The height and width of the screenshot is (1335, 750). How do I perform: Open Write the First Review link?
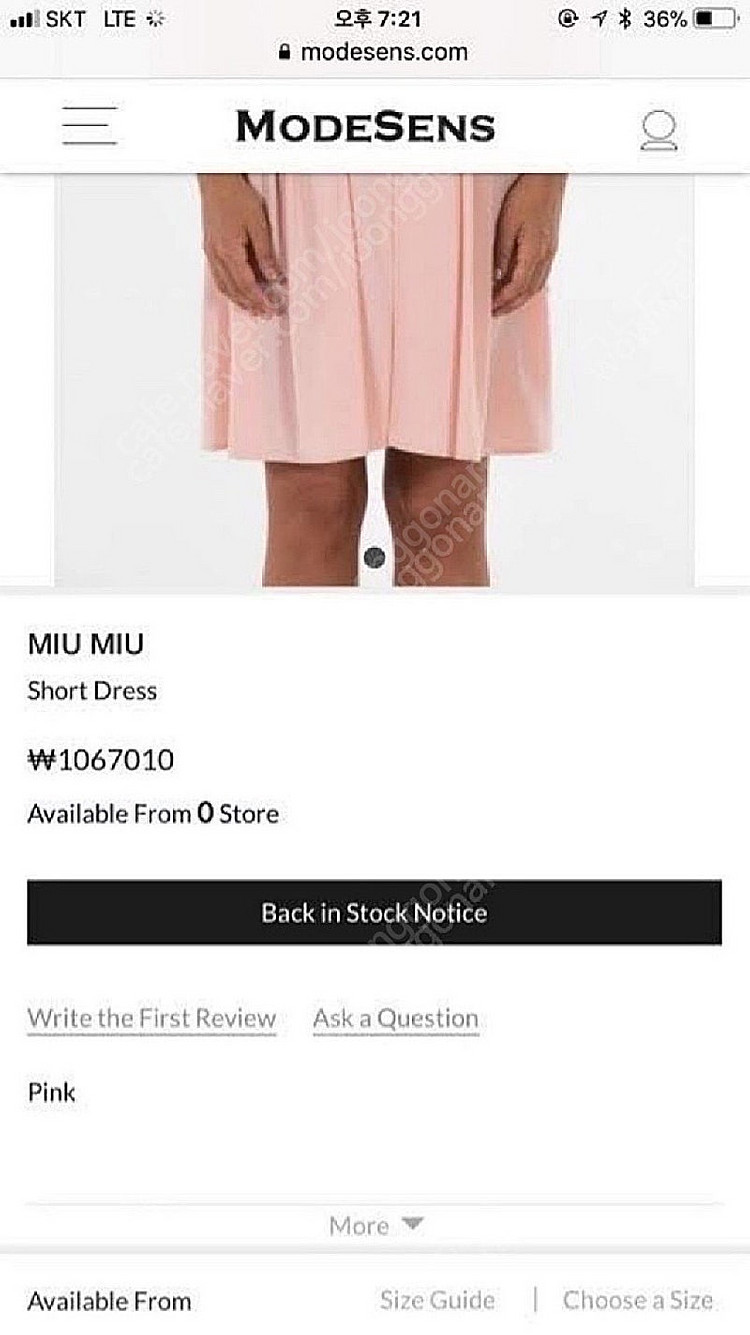pyautogui.click(x=152, y=1018)
